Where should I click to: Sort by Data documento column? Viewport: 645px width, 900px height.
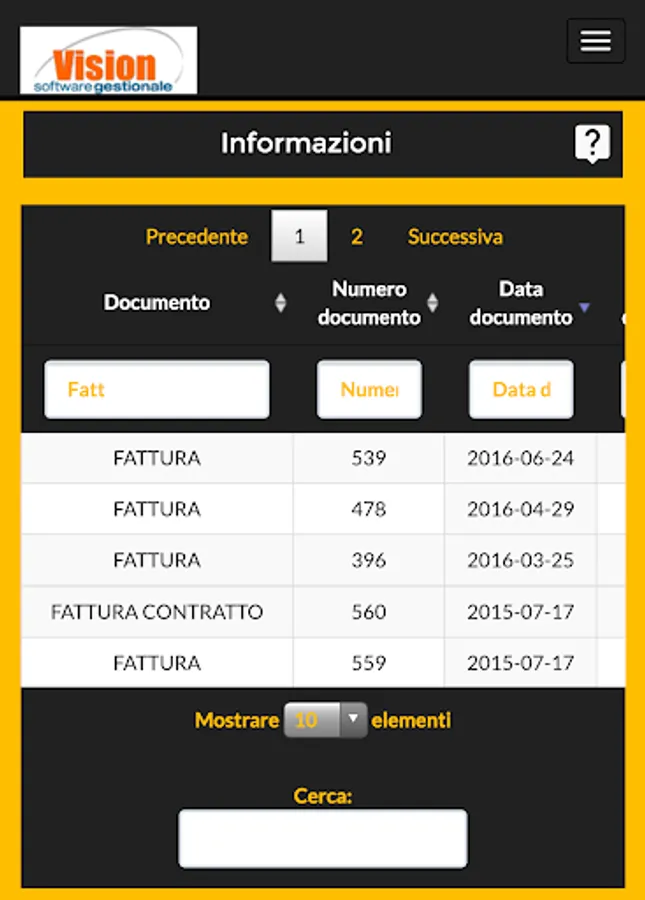(x=520, y=302)
